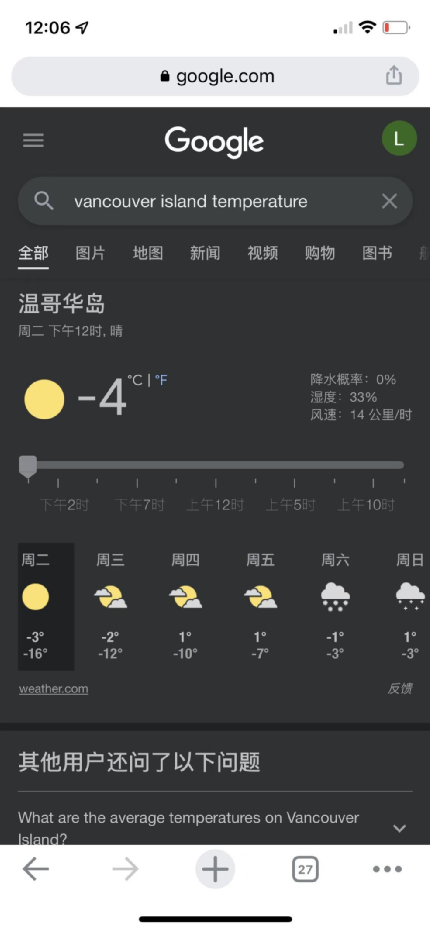This screenshot has height=930, width=430.
Task: Switch to the 图片 results tab
Action: pos(90,253)
